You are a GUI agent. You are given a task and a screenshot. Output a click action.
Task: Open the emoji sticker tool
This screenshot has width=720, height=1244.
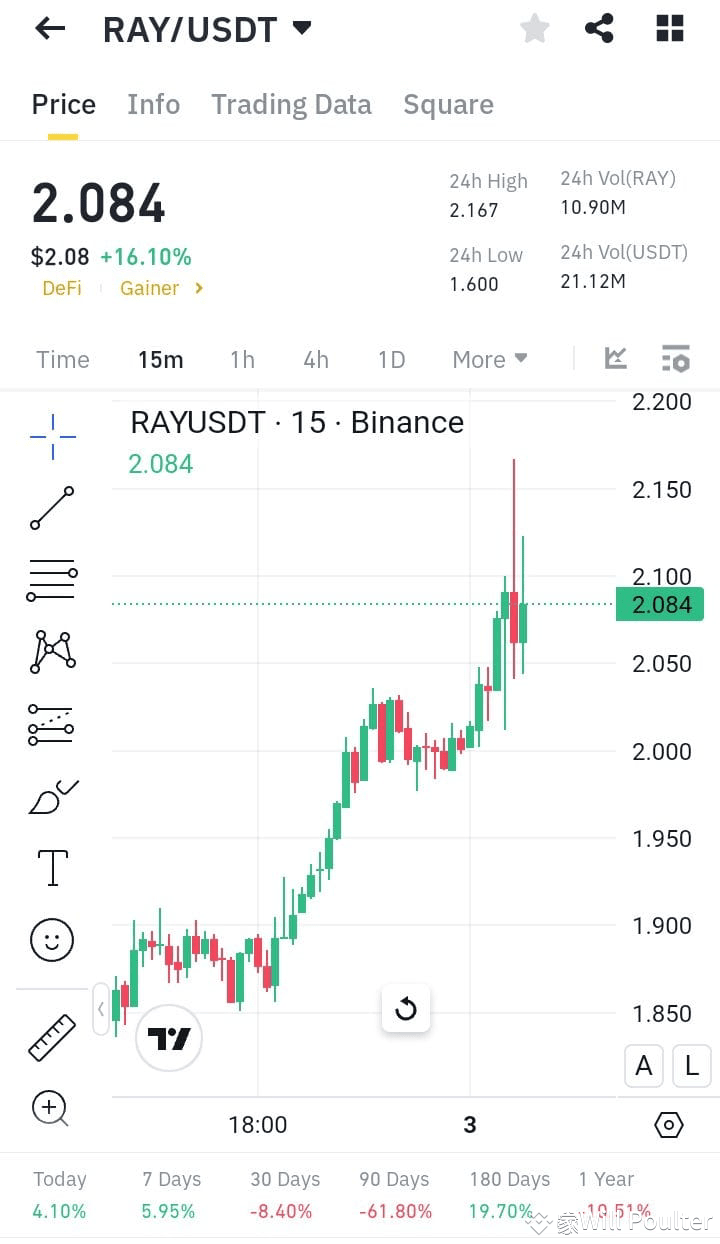pos(52,940)
